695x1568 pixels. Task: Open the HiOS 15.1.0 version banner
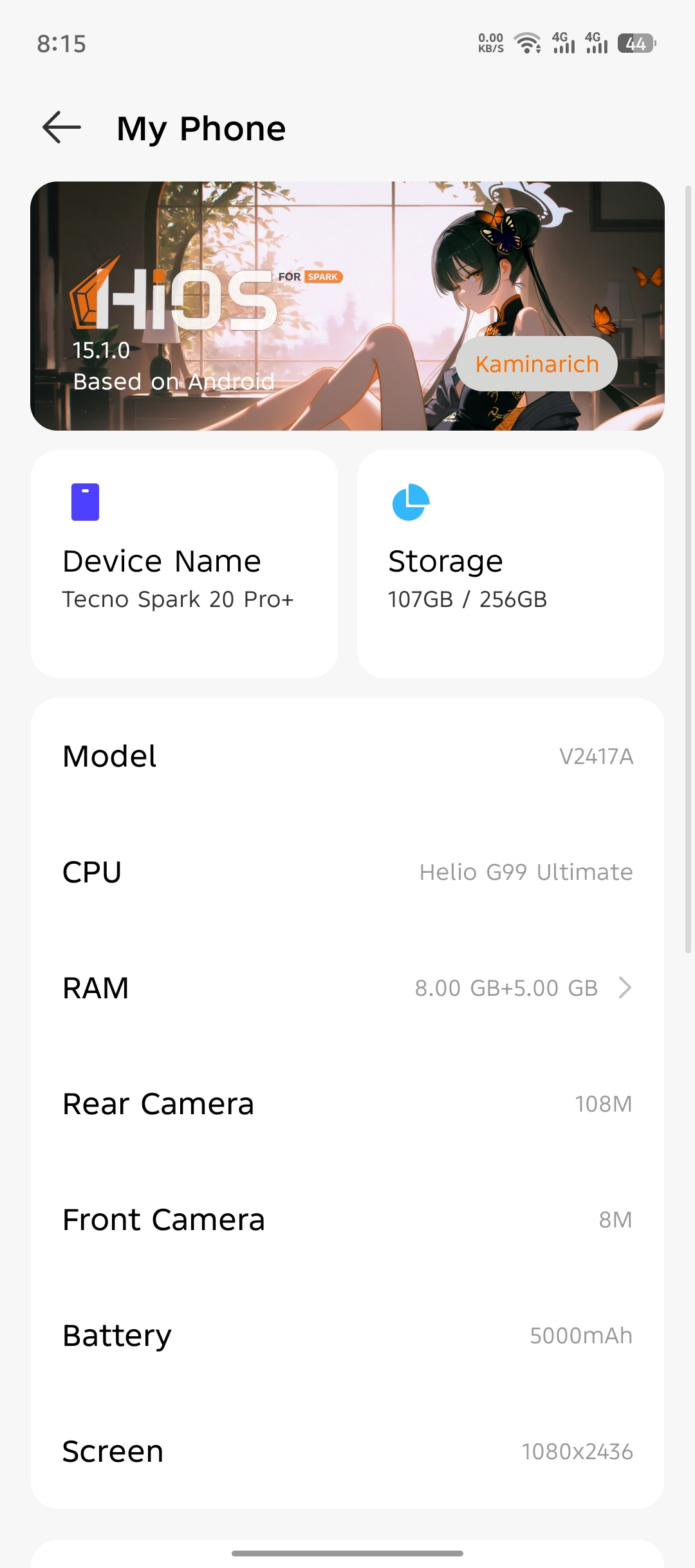[347, 306]
